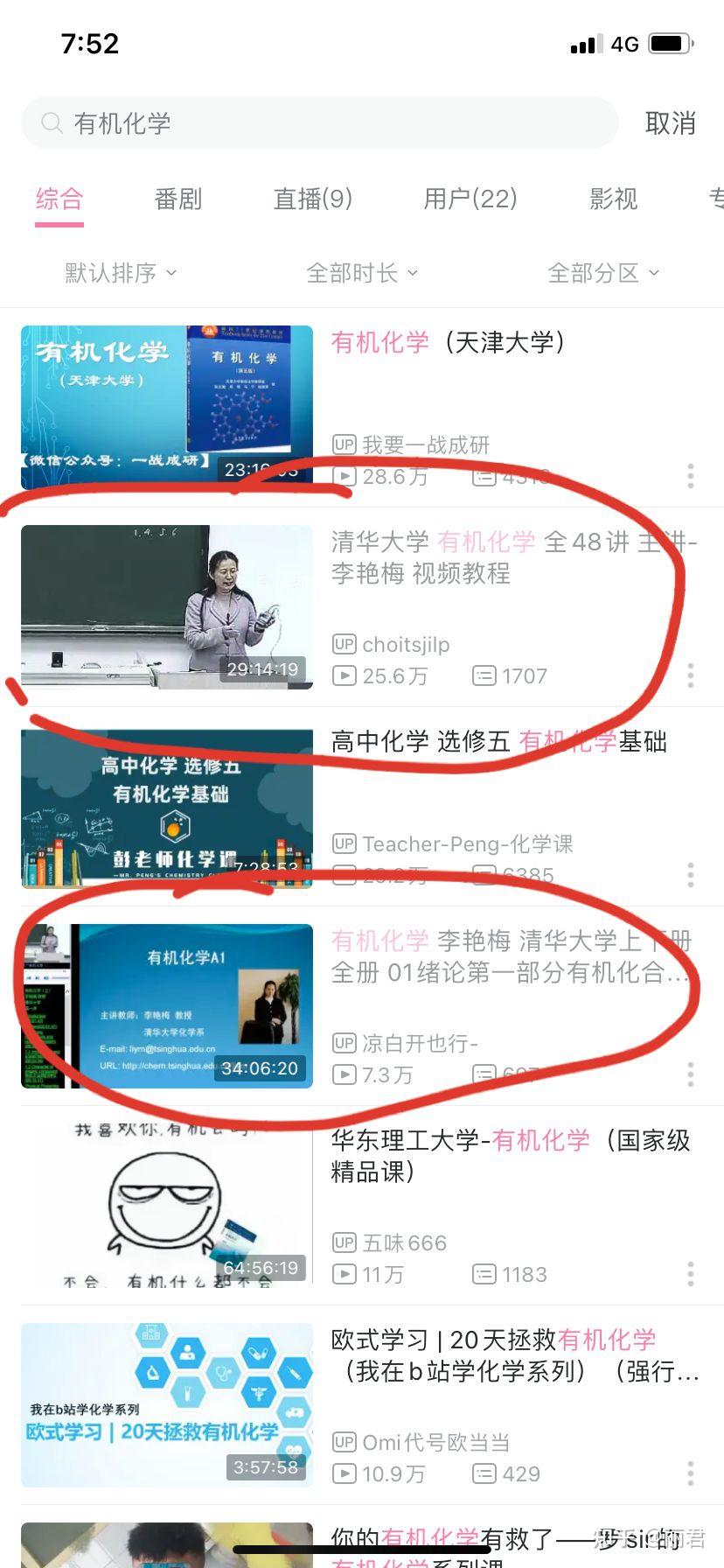The image size is (724, 1568).
Task: Open the 用户(22) tab
Action: 470,199
